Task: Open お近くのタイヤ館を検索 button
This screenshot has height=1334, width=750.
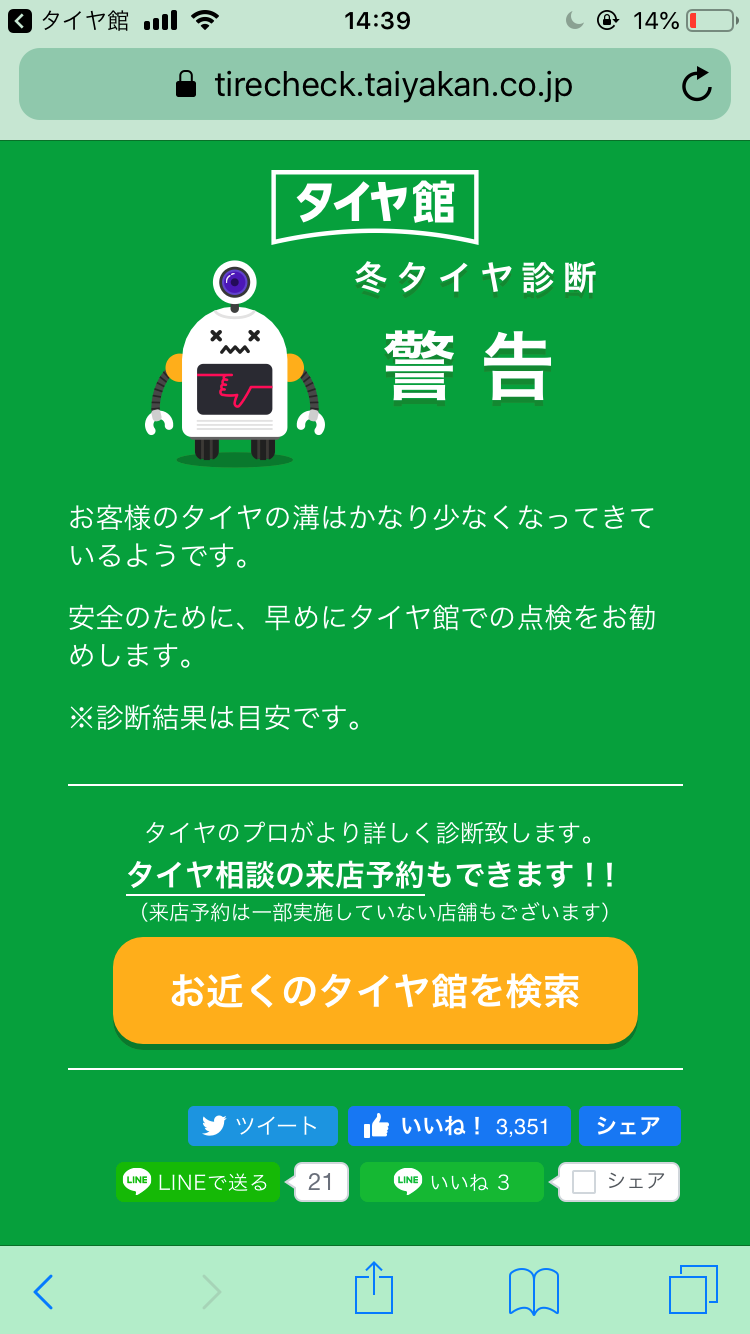Action: click(375, 991)
